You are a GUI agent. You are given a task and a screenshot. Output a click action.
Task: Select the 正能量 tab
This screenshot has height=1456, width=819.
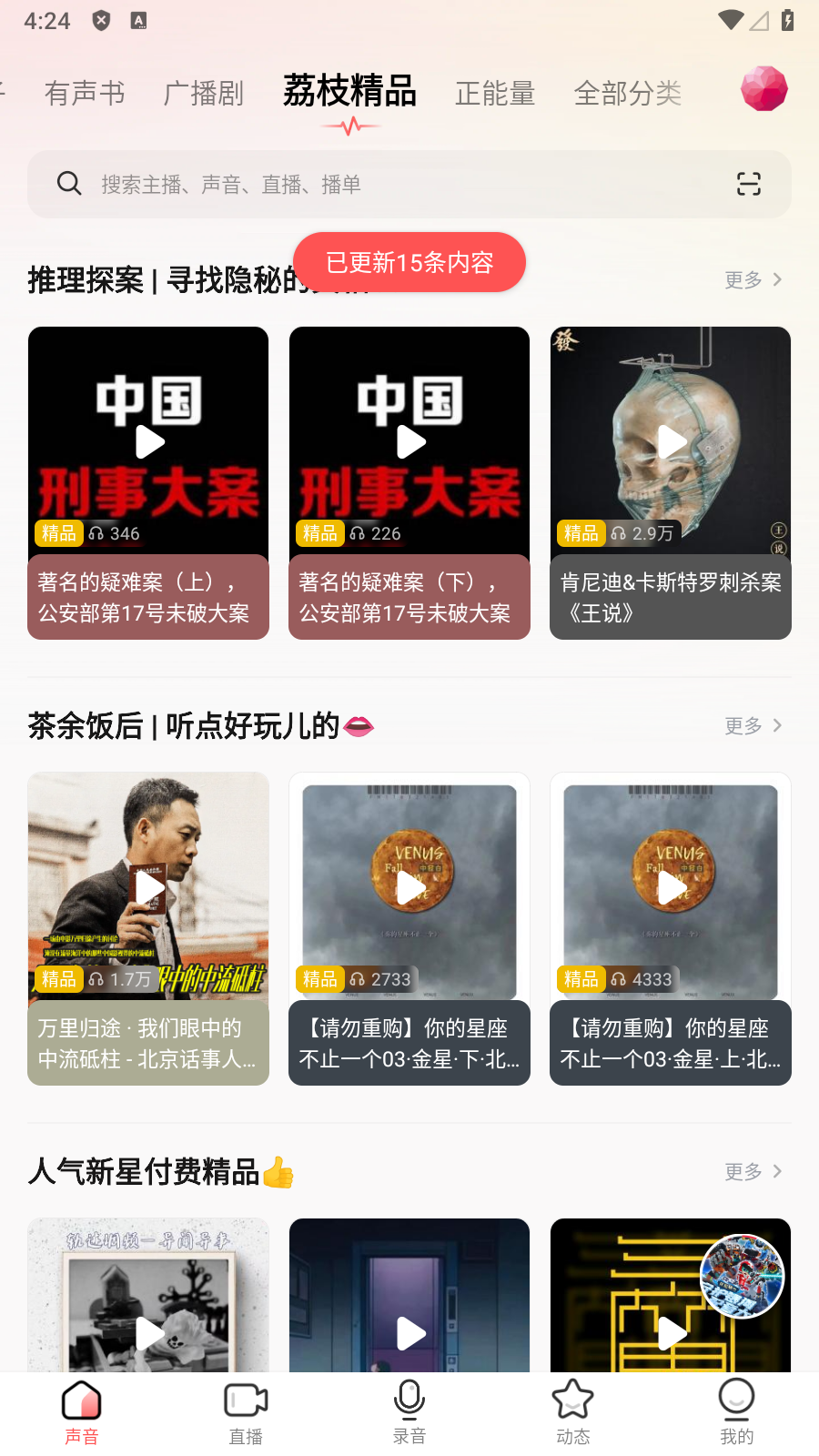click(495, 93)
